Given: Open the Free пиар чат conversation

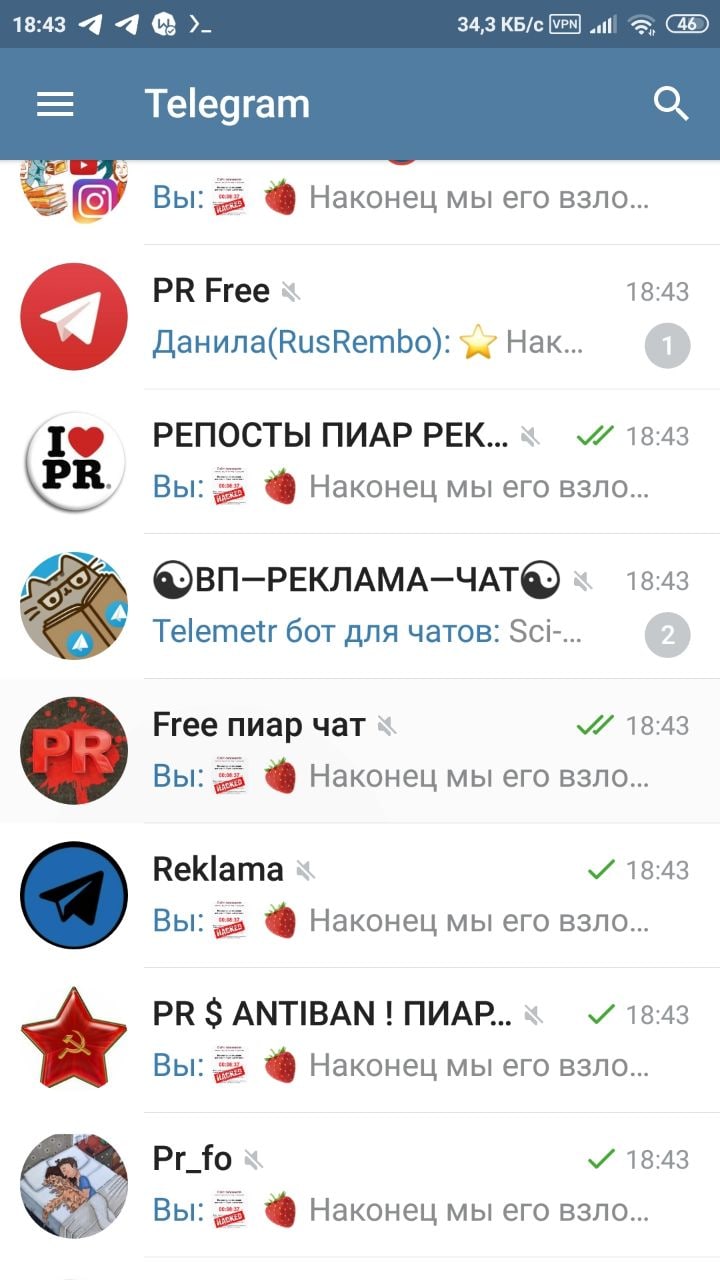Looking at the screenshot, I should [400, 751].
